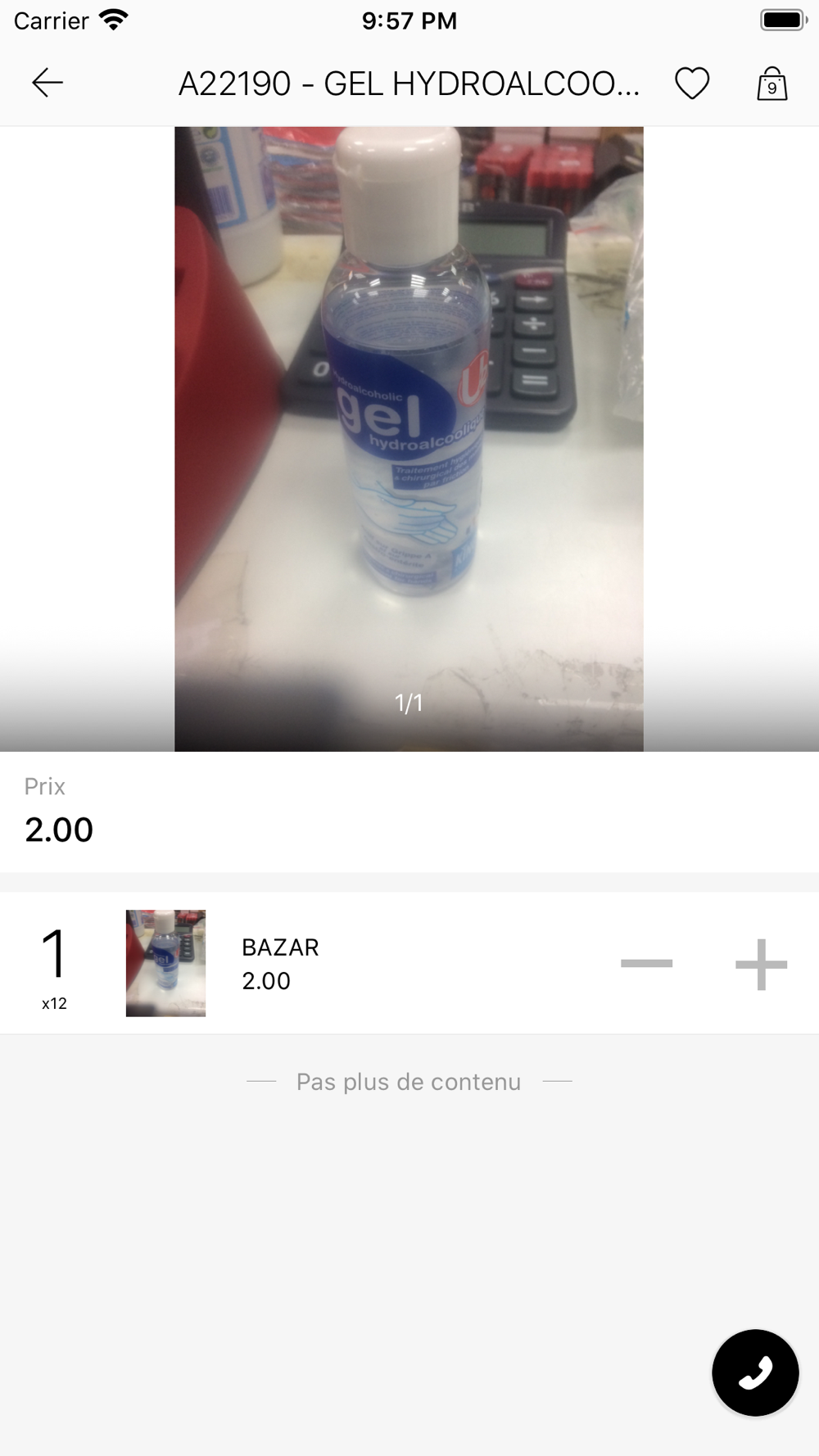
Task: Add this gel to favorites
Action: (x=691, y=84)
